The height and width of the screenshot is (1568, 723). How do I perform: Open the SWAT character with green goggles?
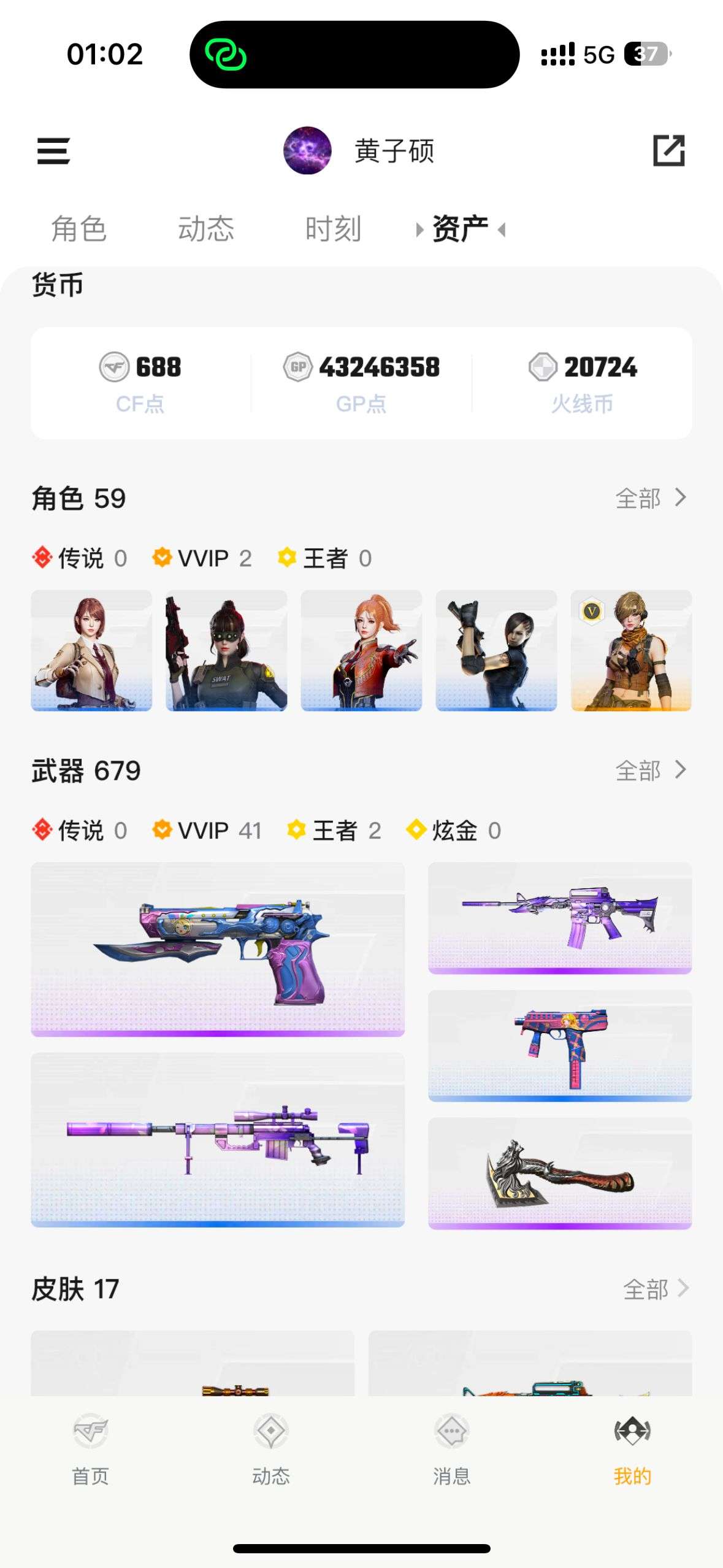pos(226,650)
